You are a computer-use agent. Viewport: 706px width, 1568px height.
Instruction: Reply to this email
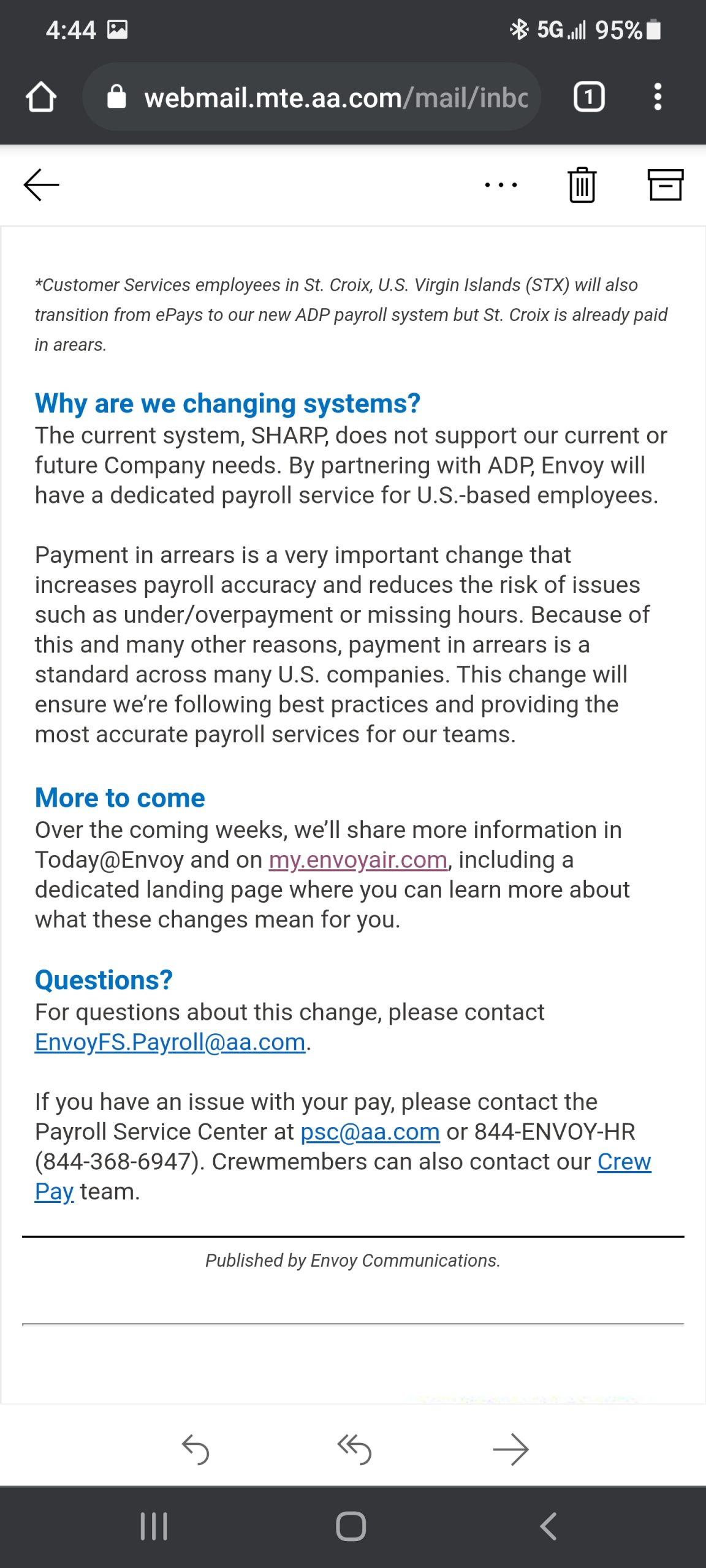195,1450
